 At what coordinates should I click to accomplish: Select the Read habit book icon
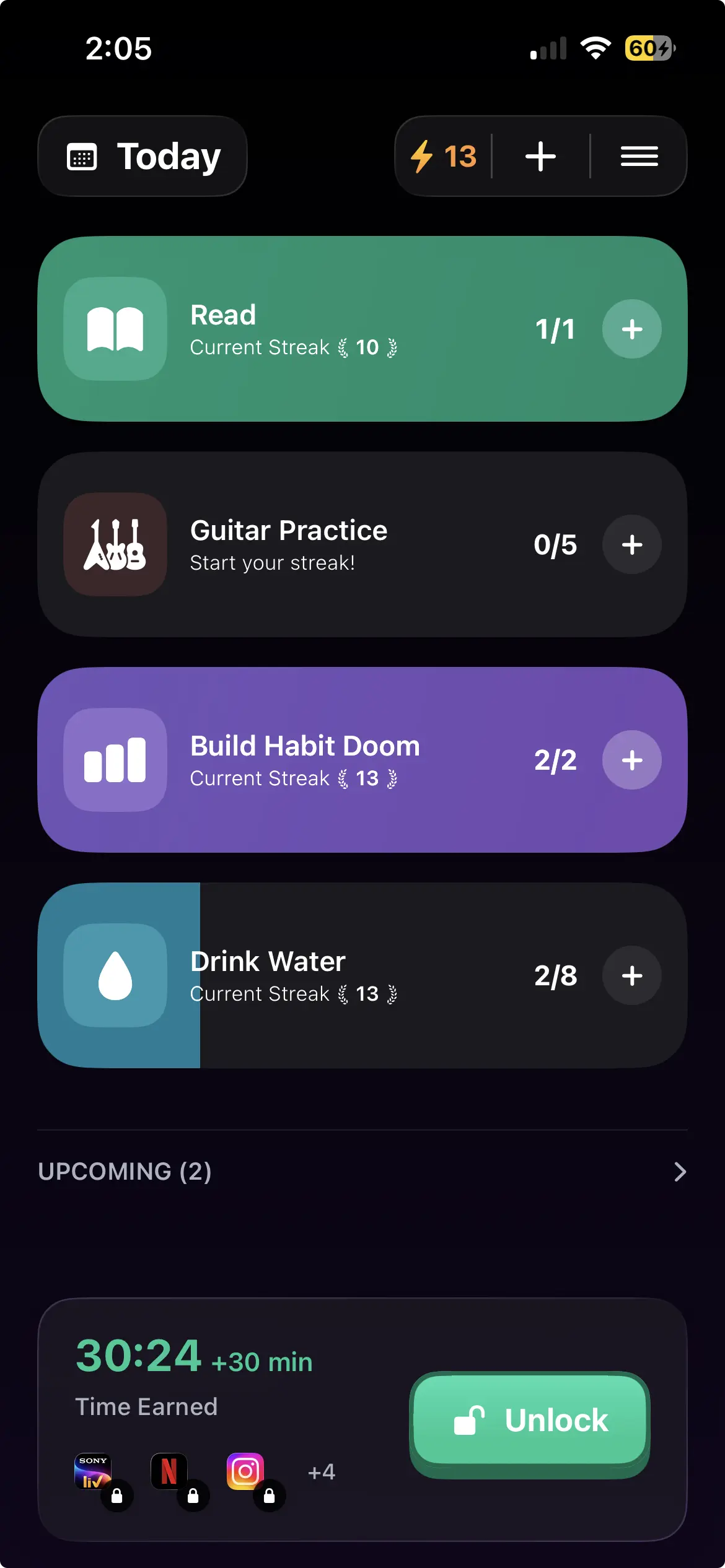click(x=115, y=329)
